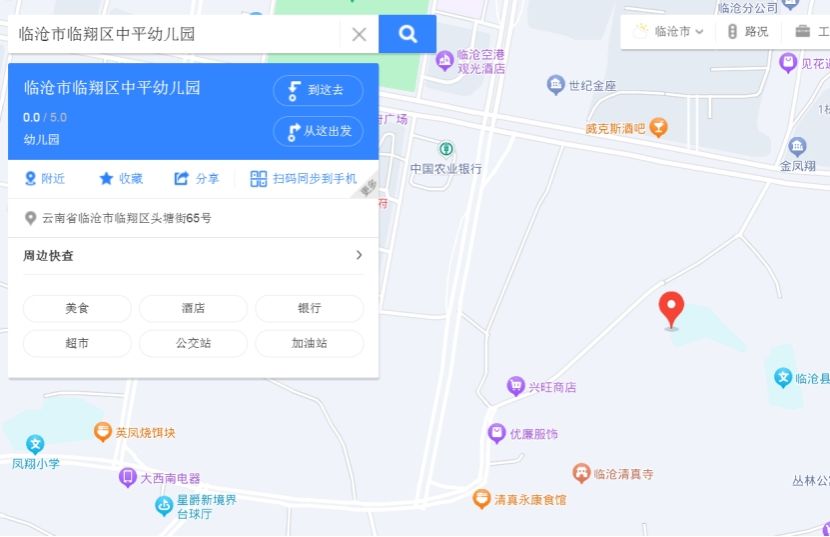Open 扫码同步到手机 QR sync
The image size is (830, 537).
304,179
